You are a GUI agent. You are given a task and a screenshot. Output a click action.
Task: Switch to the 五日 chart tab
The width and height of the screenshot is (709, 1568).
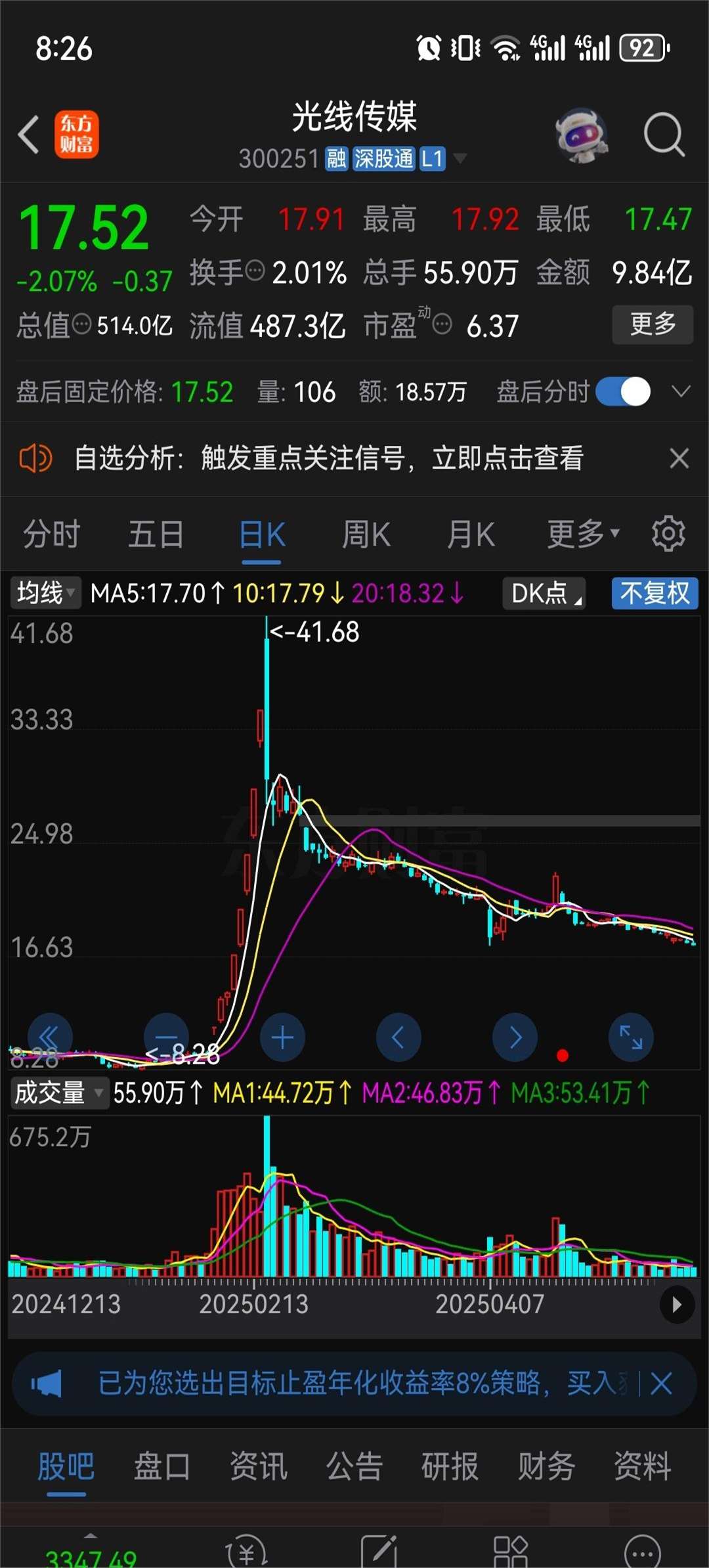156,534
